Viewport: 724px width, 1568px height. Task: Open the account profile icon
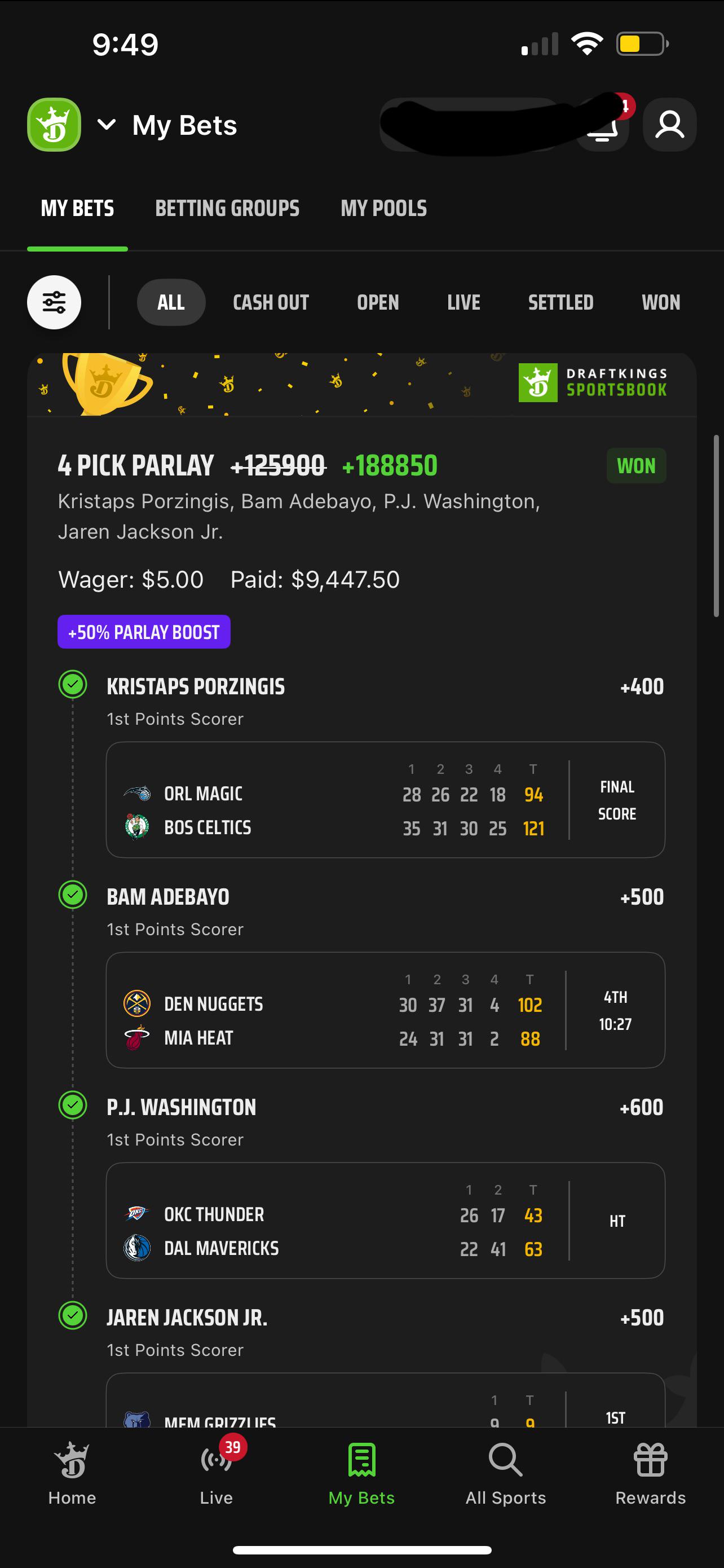pos(669,125)
